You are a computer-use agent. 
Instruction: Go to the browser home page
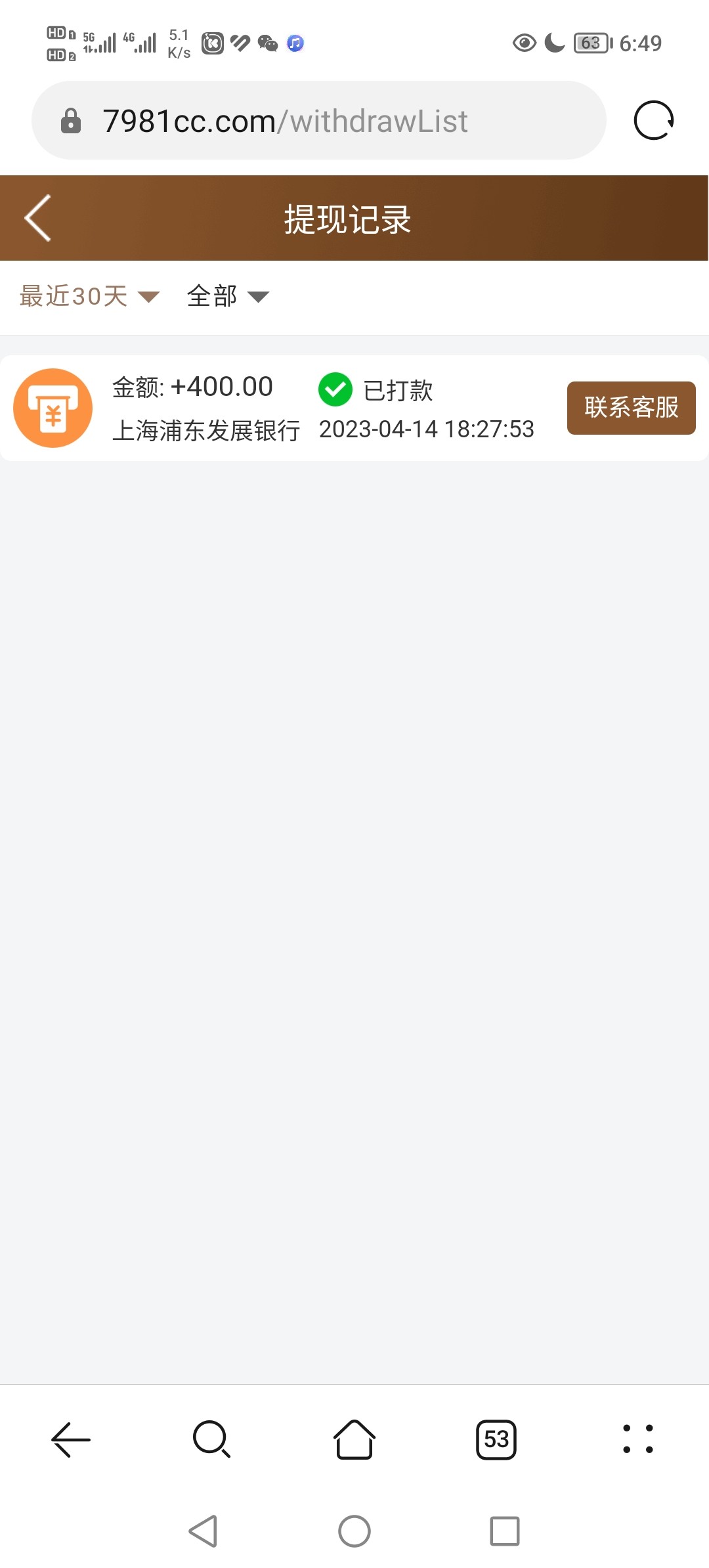354,1439
